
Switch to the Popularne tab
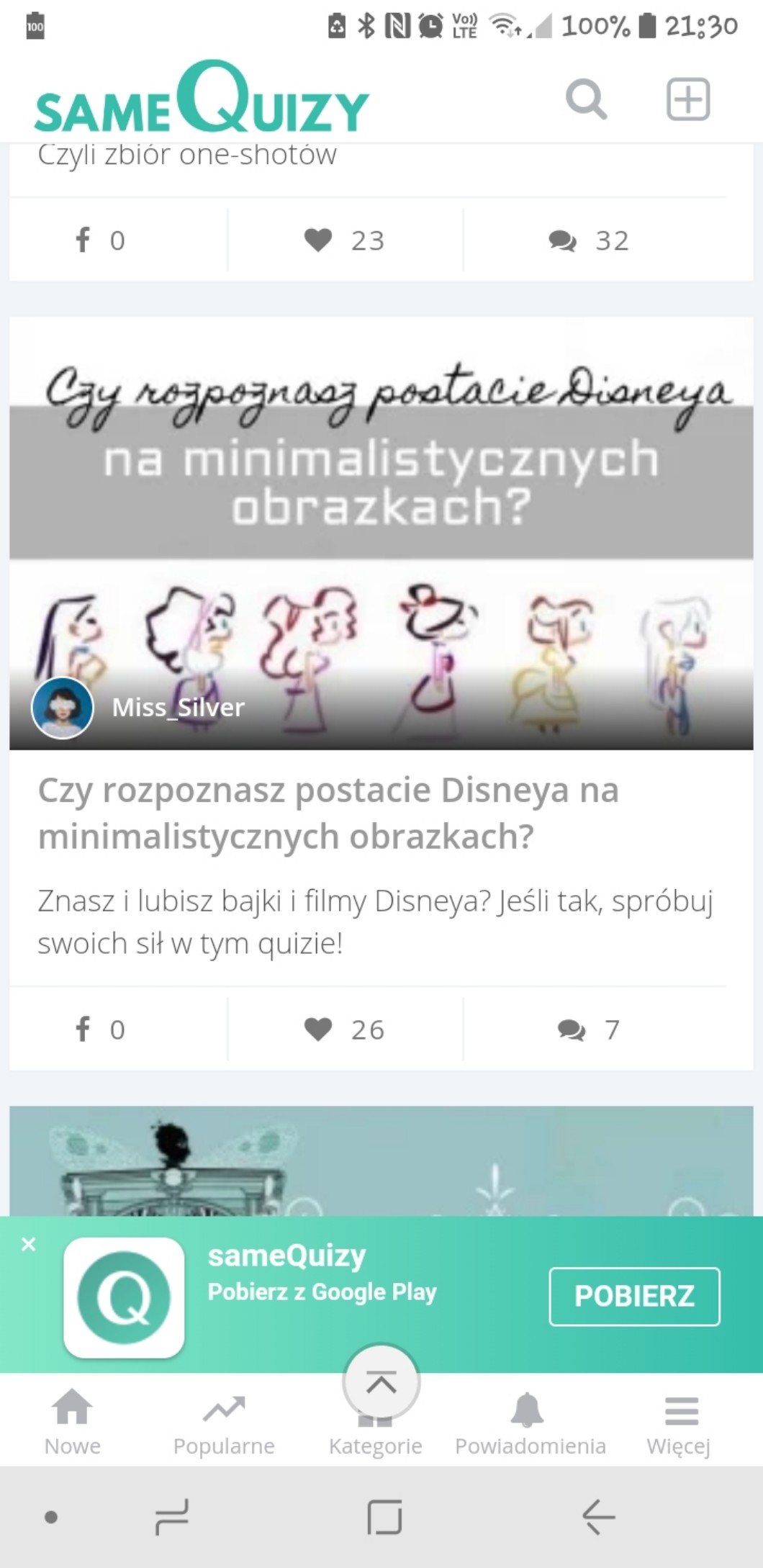[224, 1422]
